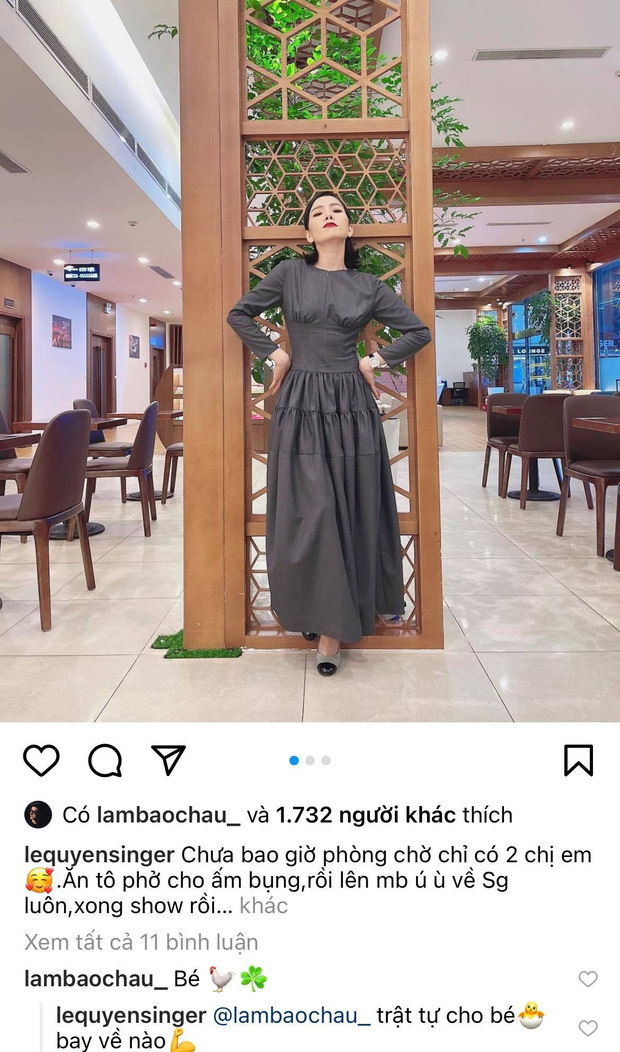Image resolution: width=620 pixels, height=1052 pixels.
Task: Like lequyensinger's reply comment
Action: [588, 1027]
